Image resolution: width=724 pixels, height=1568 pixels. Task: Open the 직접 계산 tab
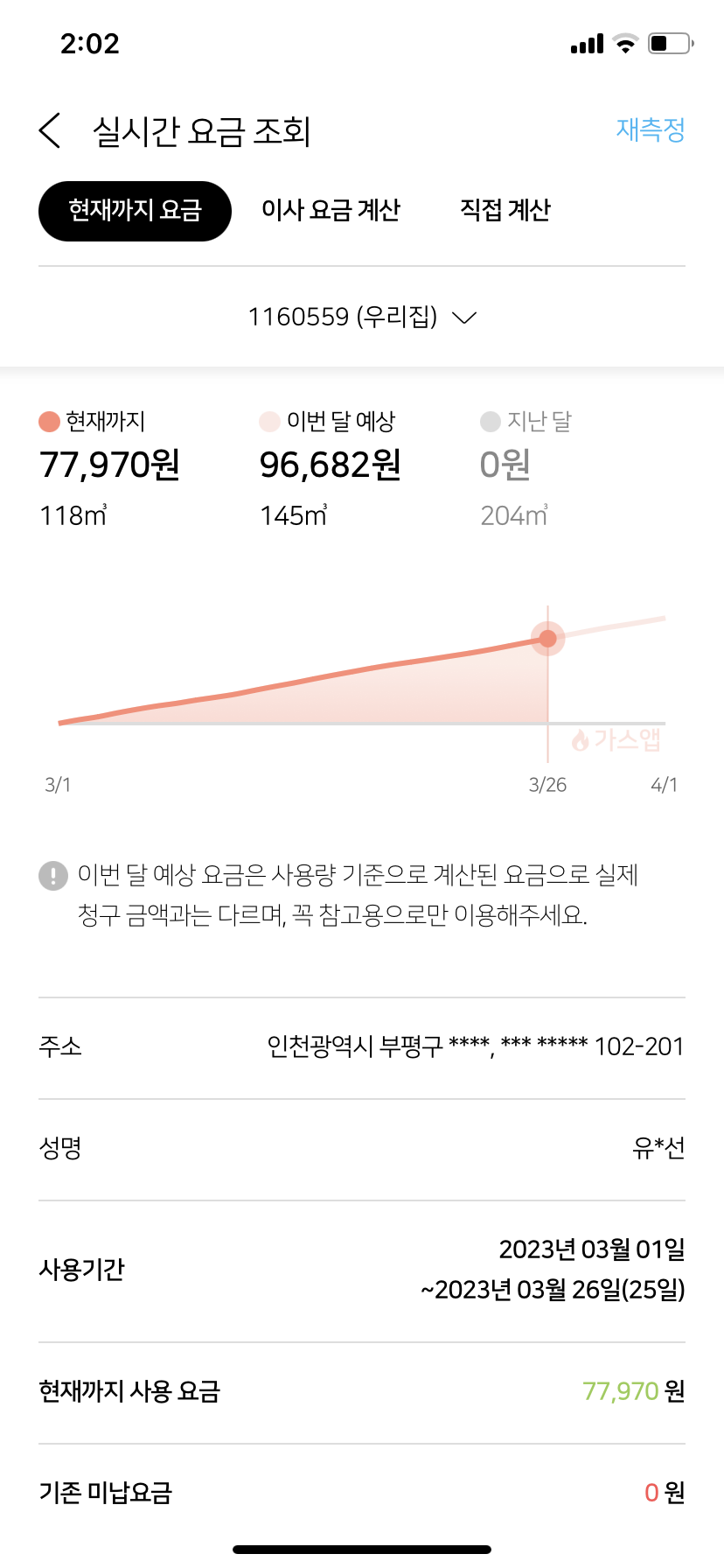click(505, 211)
